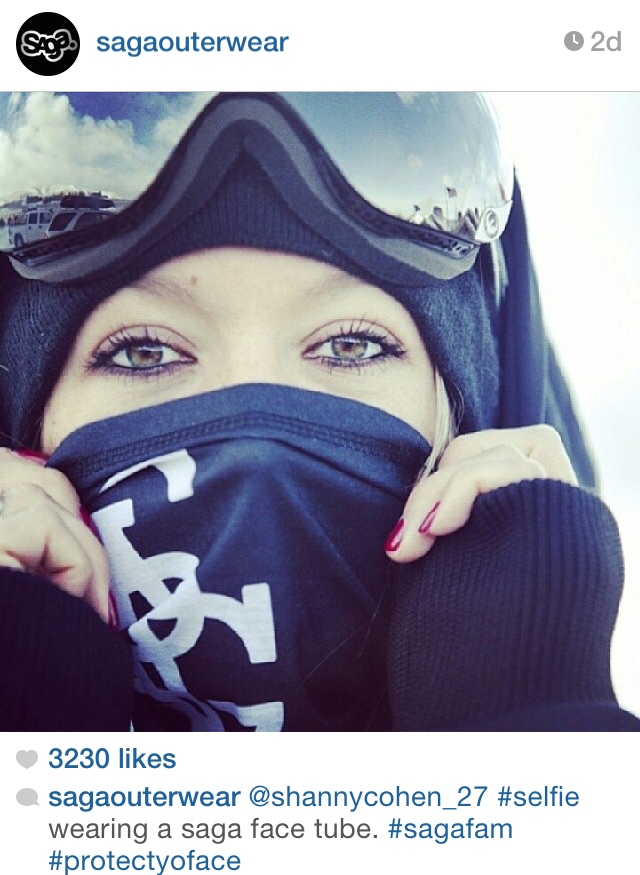Image resolution: width=640 pixels, height=875 pixels.
Task: Open sagaouterwear username in the post header
Action: pos(191,43)
